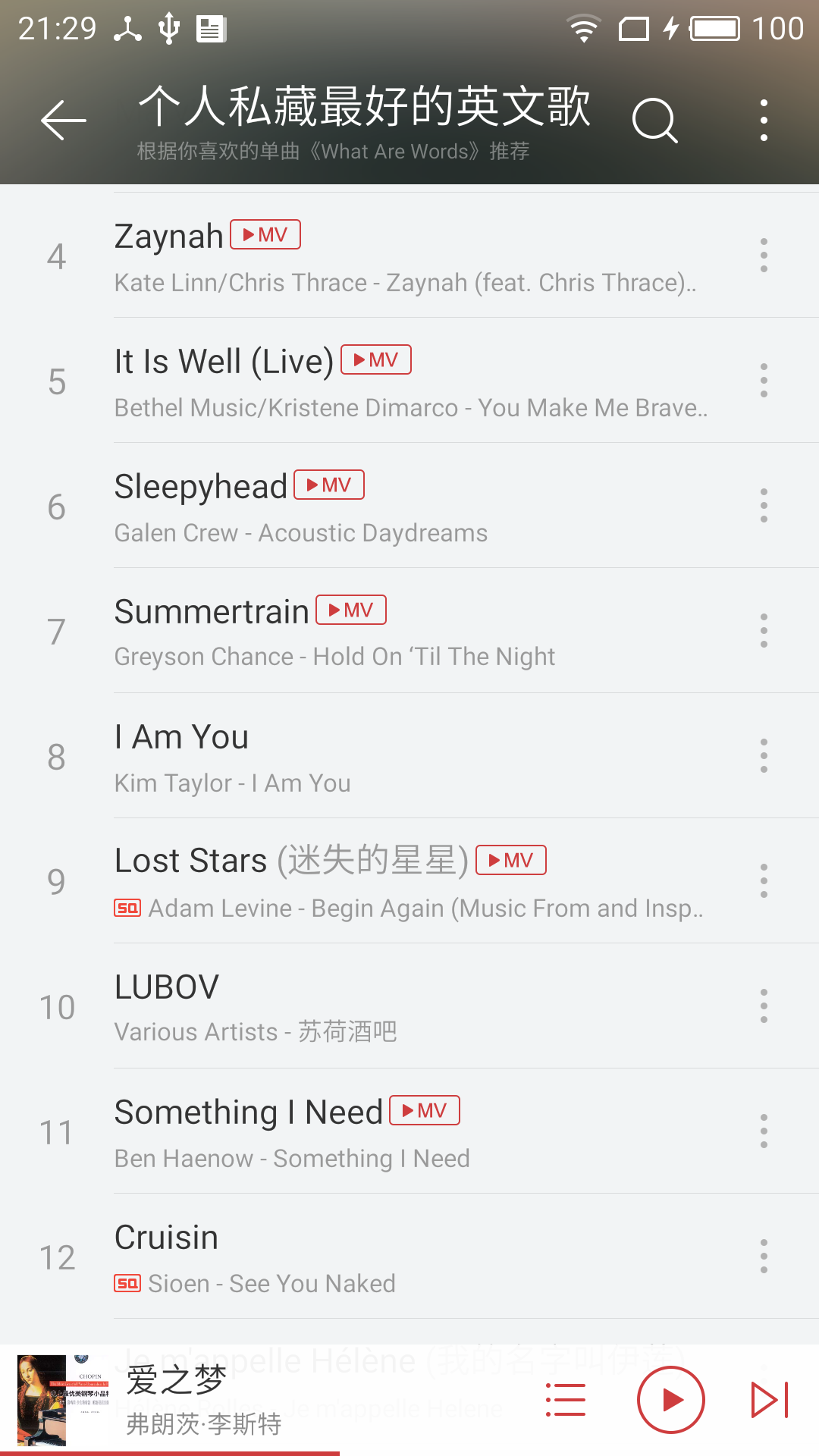Open search in this playlist
Screen dimensions: 819x1456
[654, 121]
